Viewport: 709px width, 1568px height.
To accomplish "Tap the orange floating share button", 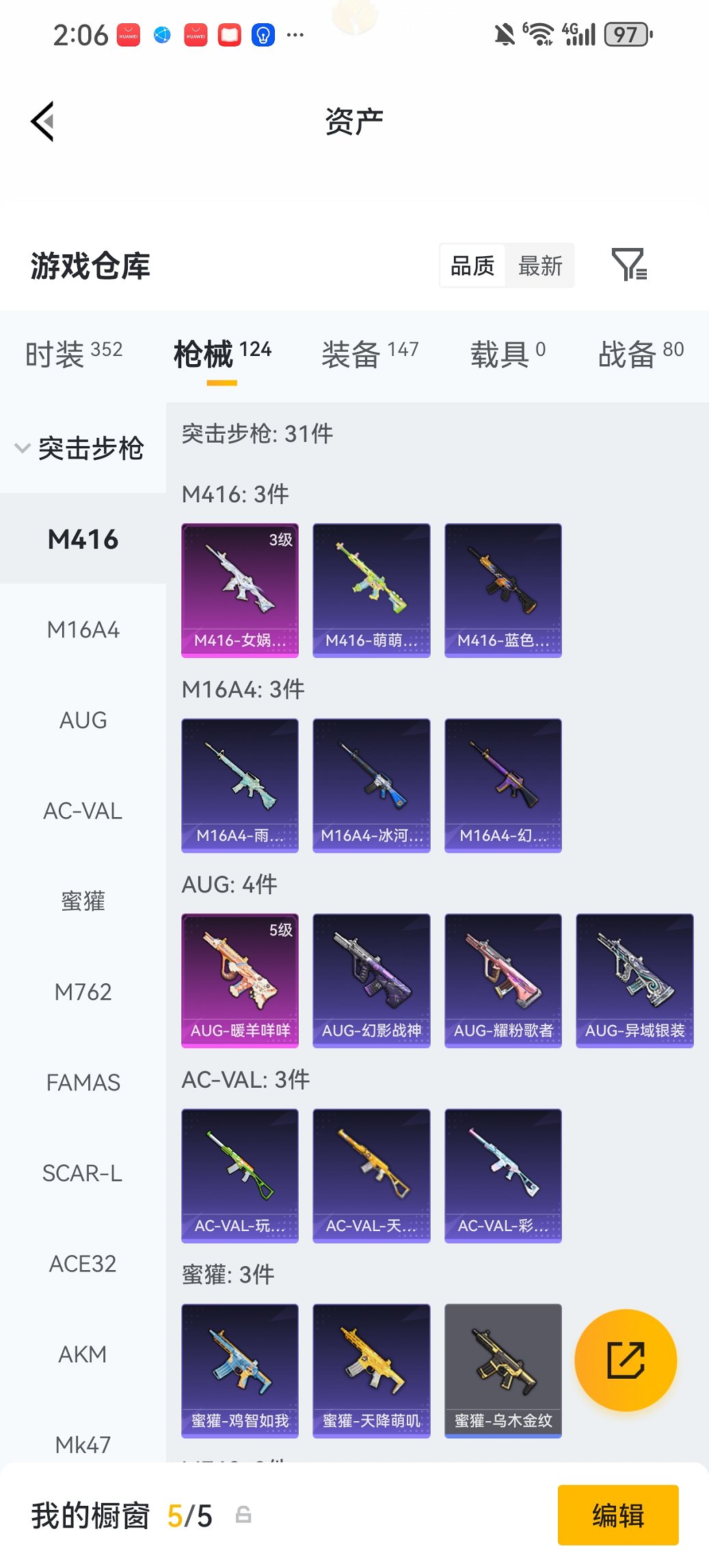I will (x=626, y=1360).
